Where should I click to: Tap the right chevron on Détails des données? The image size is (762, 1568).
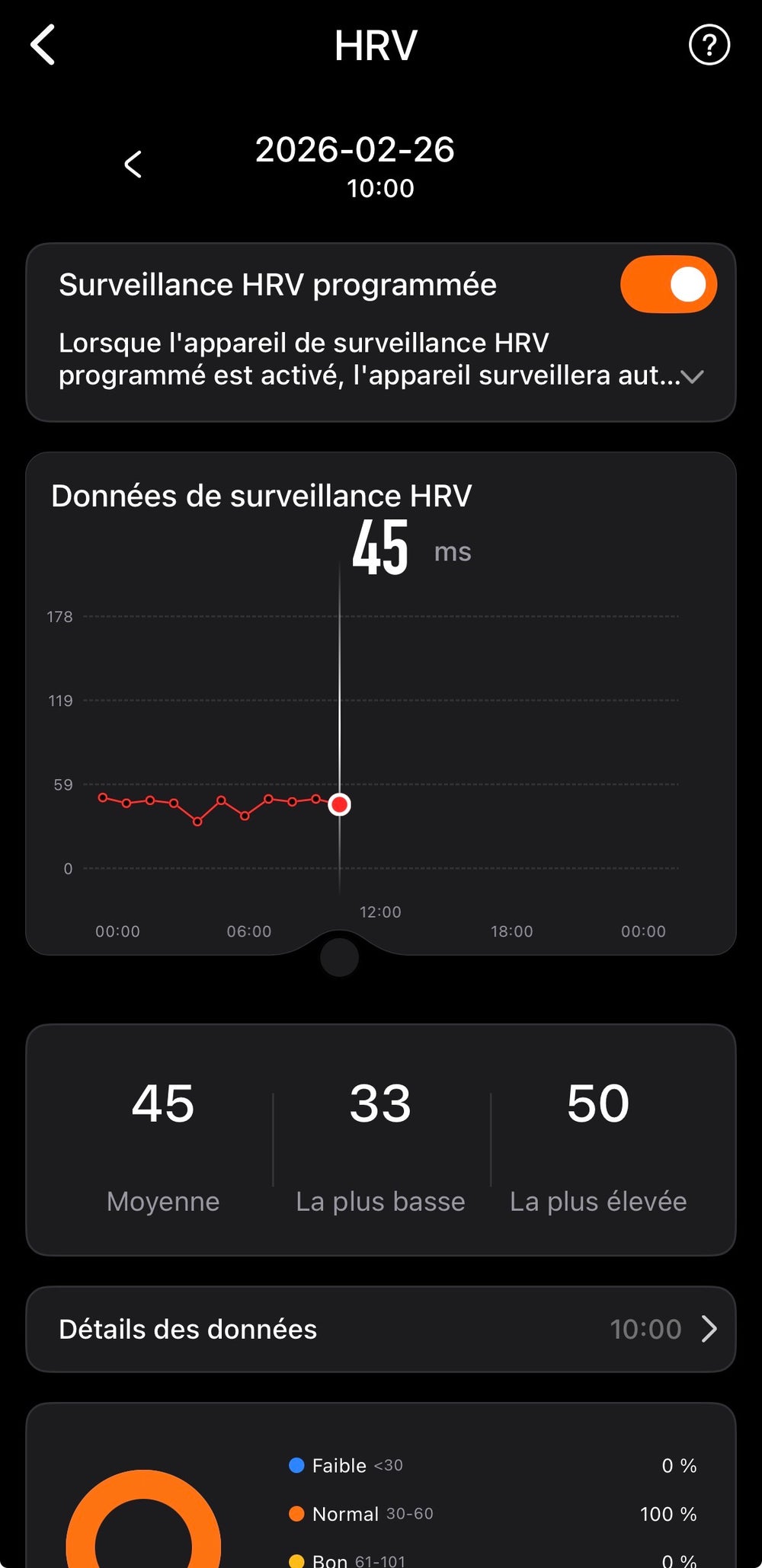coord(709,1329)
